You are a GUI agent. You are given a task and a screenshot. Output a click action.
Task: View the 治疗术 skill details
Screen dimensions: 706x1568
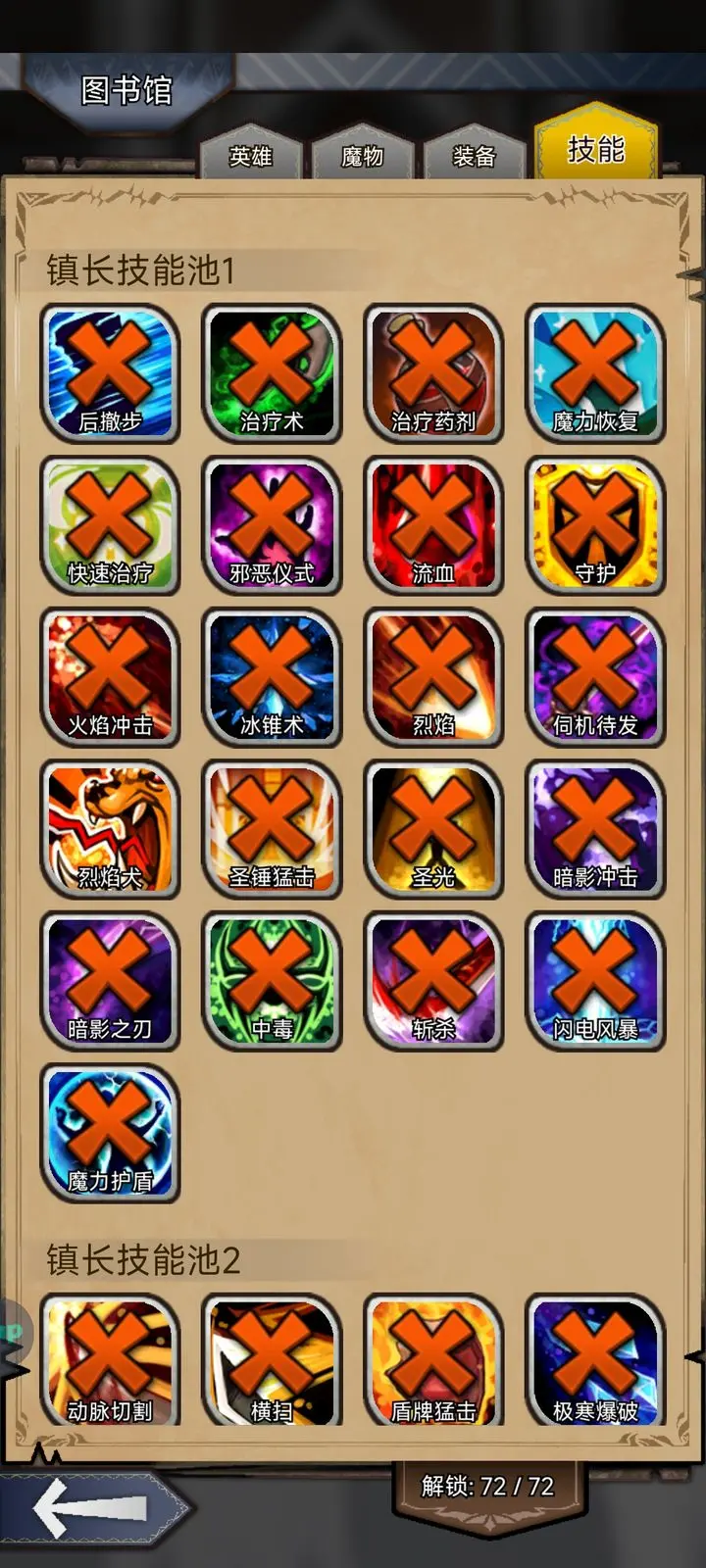(x=272, y=373)
